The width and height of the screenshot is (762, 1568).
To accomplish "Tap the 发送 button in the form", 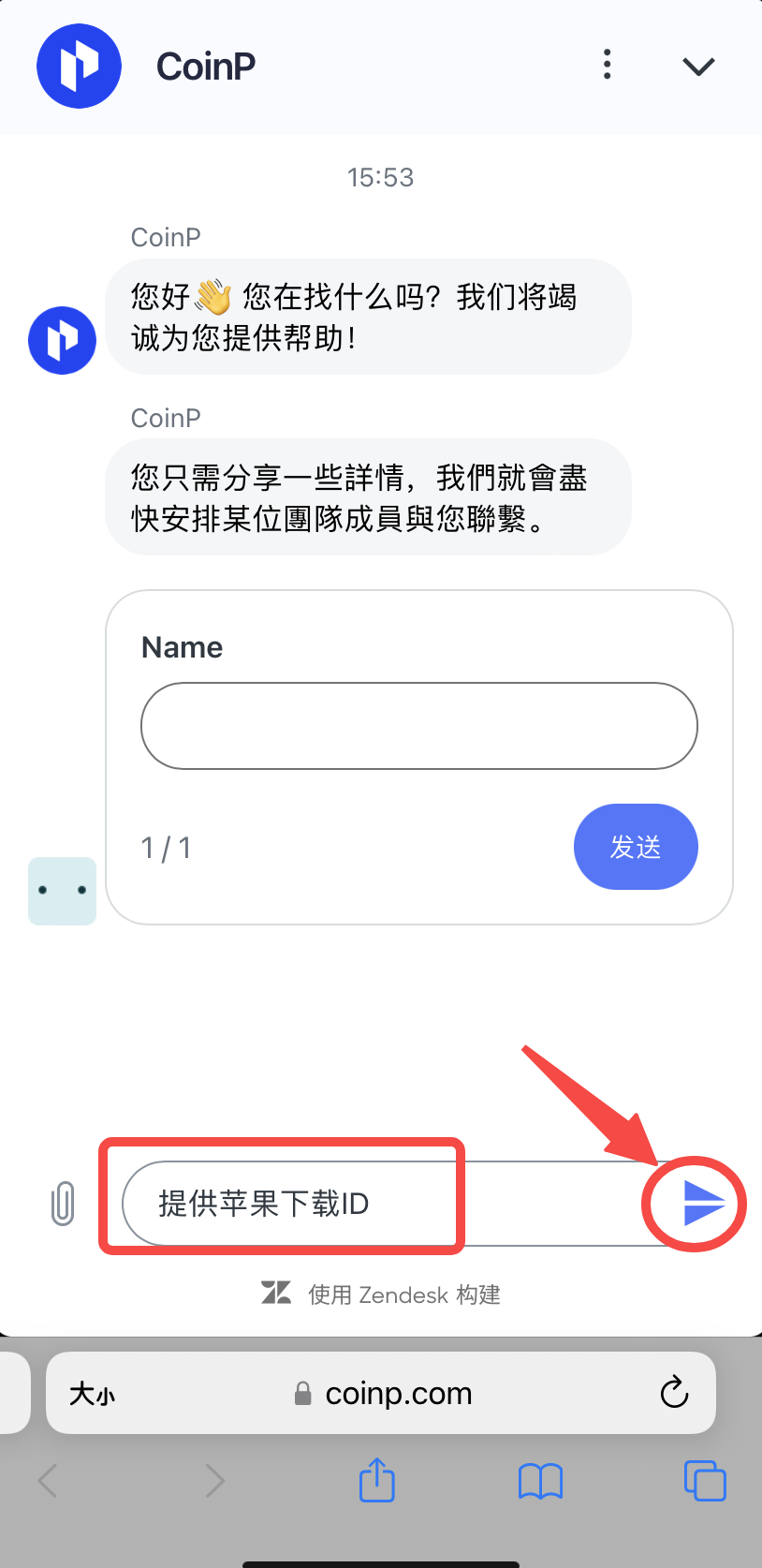I will tap(635, 847).
